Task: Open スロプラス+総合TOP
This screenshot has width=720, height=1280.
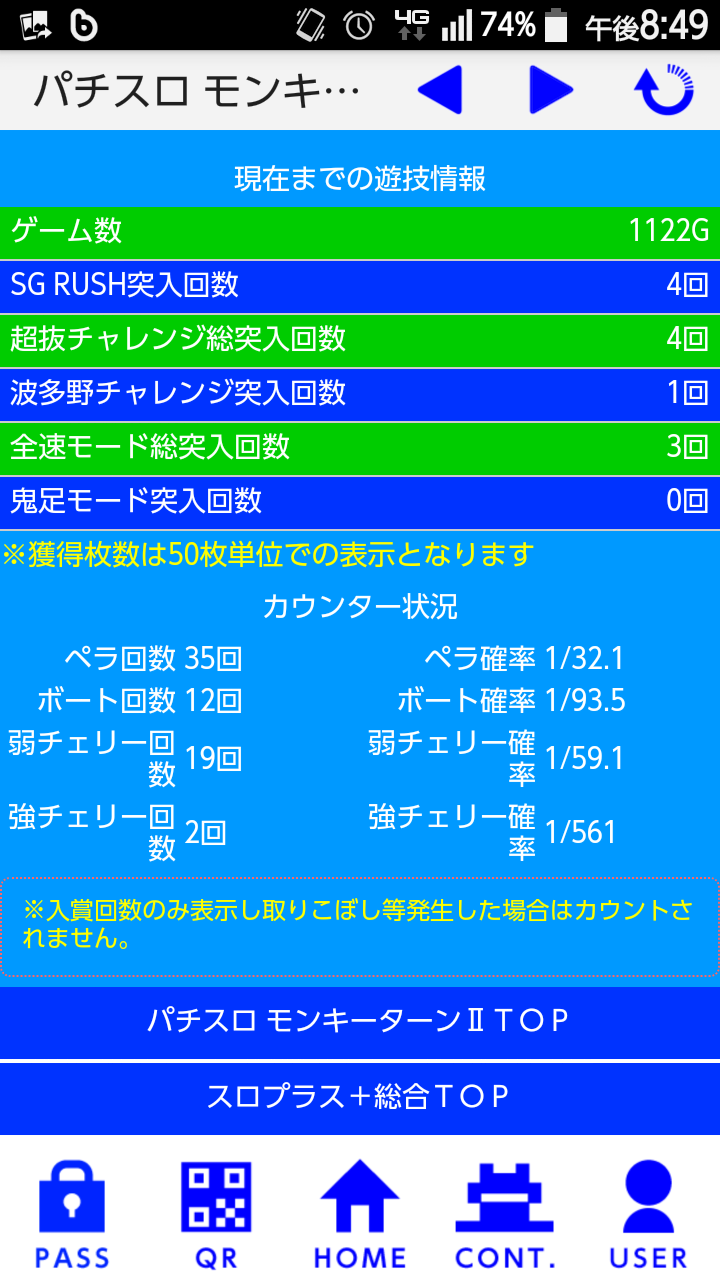Action: tap(360, 1098)
